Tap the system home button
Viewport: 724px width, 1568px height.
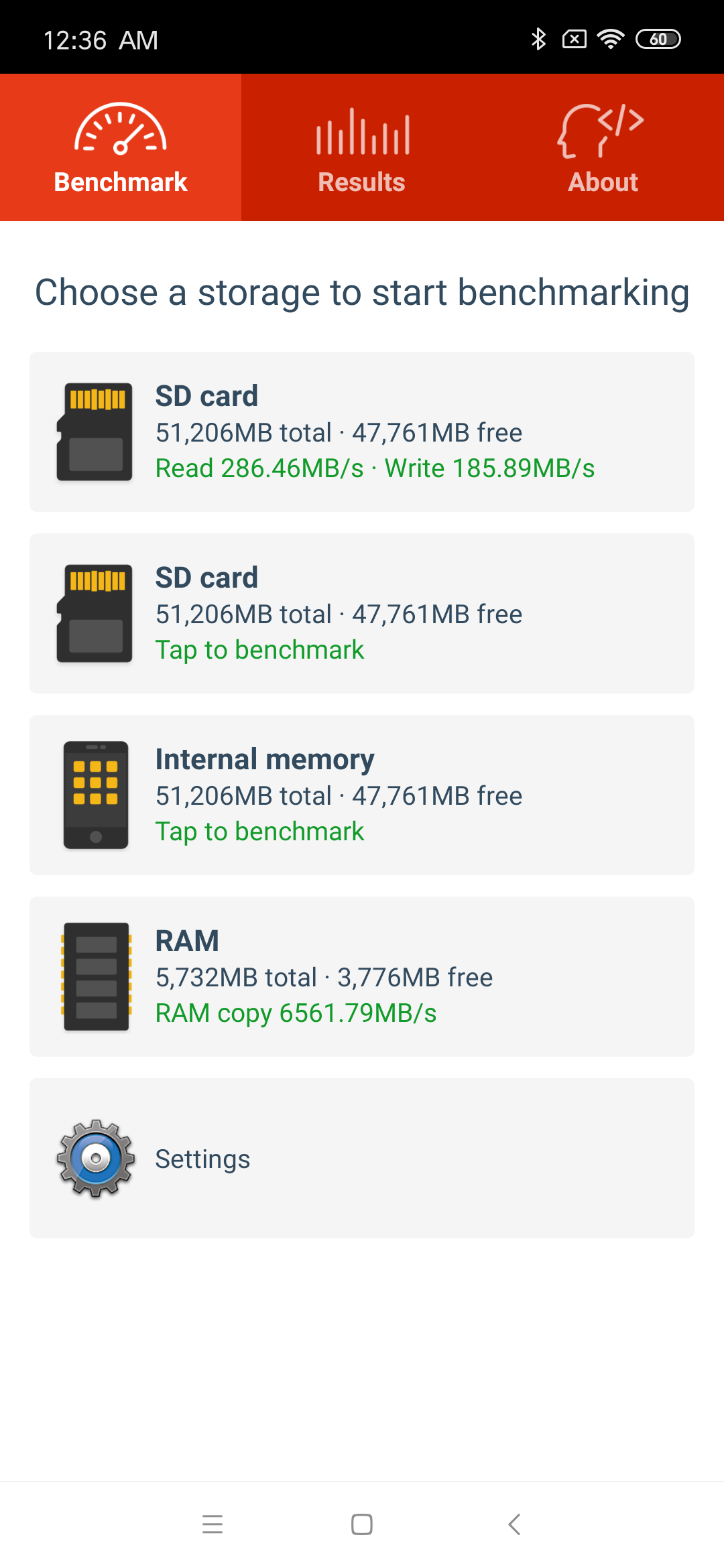tap(362, 1524)
